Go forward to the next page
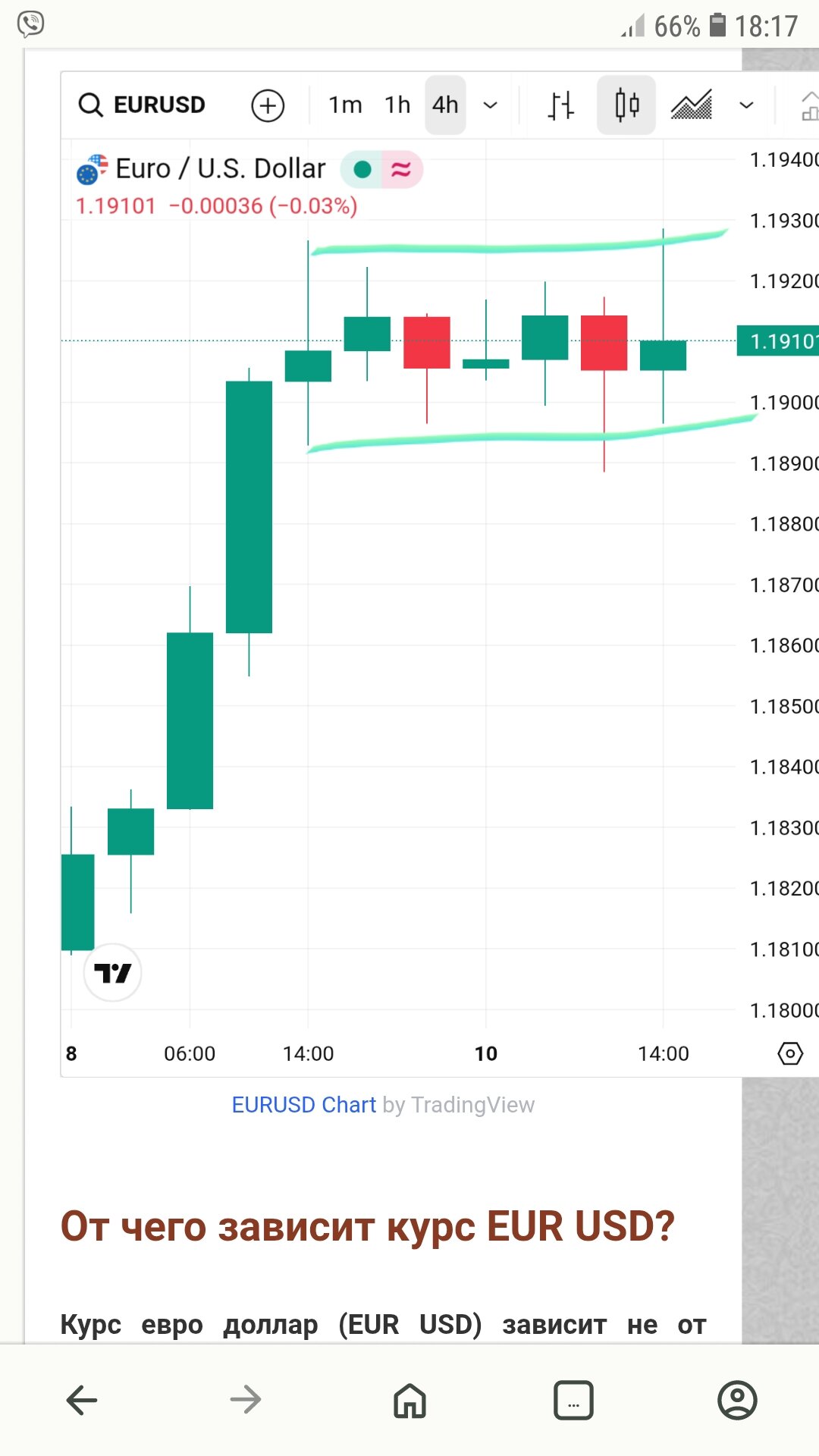Viewport: 819px width, 1456px height. point(246,1400)
